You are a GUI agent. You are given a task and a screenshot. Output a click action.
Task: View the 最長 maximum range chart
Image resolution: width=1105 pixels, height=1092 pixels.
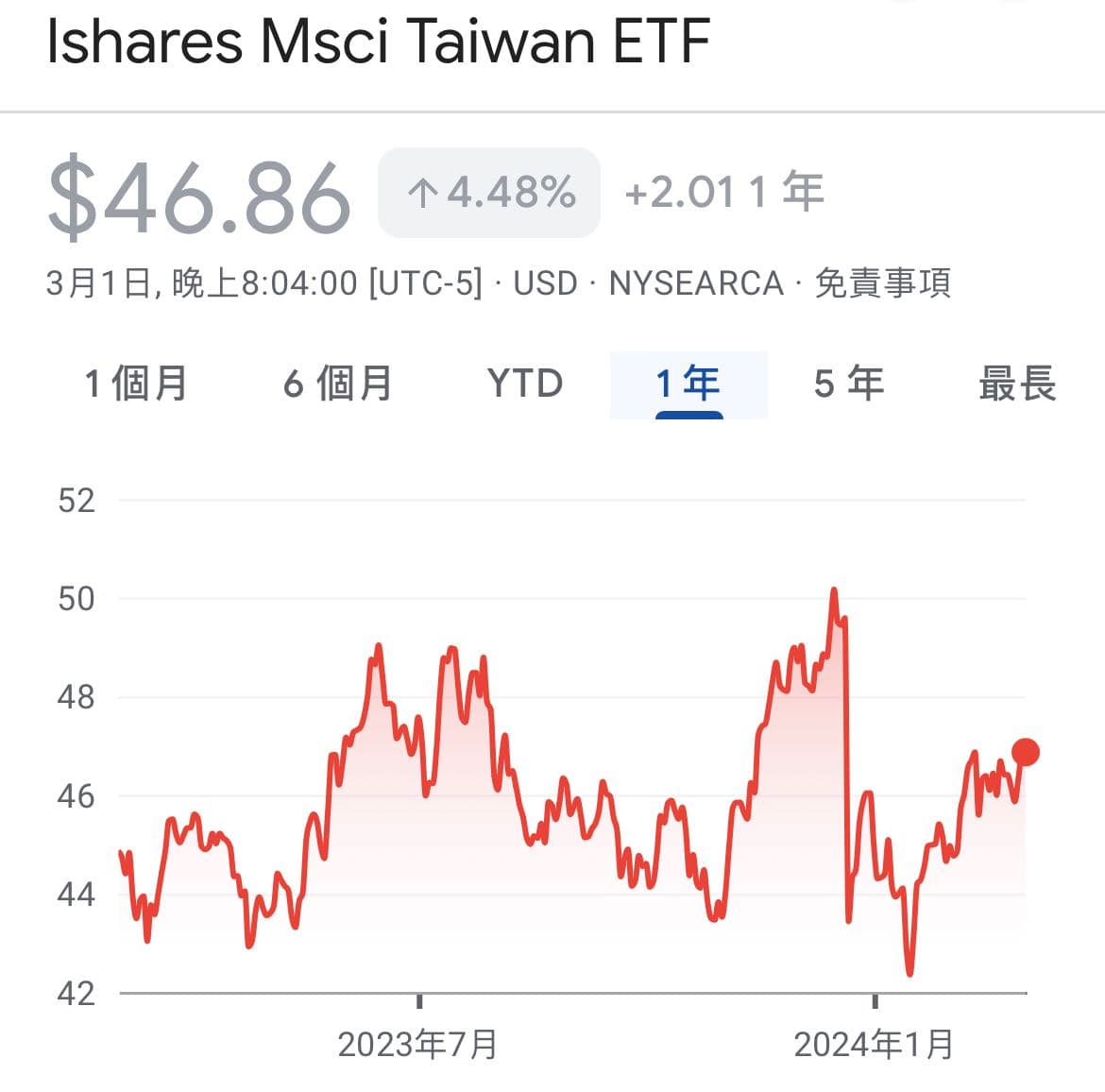(x=1016, y=384)
